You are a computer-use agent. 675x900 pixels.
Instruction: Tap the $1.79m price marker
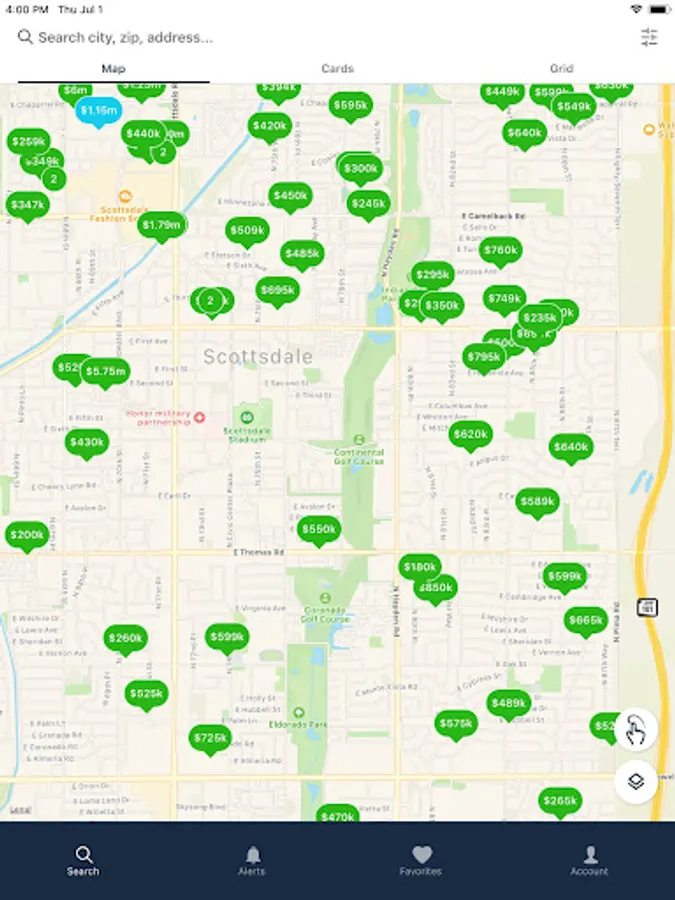tap(162, 226)
